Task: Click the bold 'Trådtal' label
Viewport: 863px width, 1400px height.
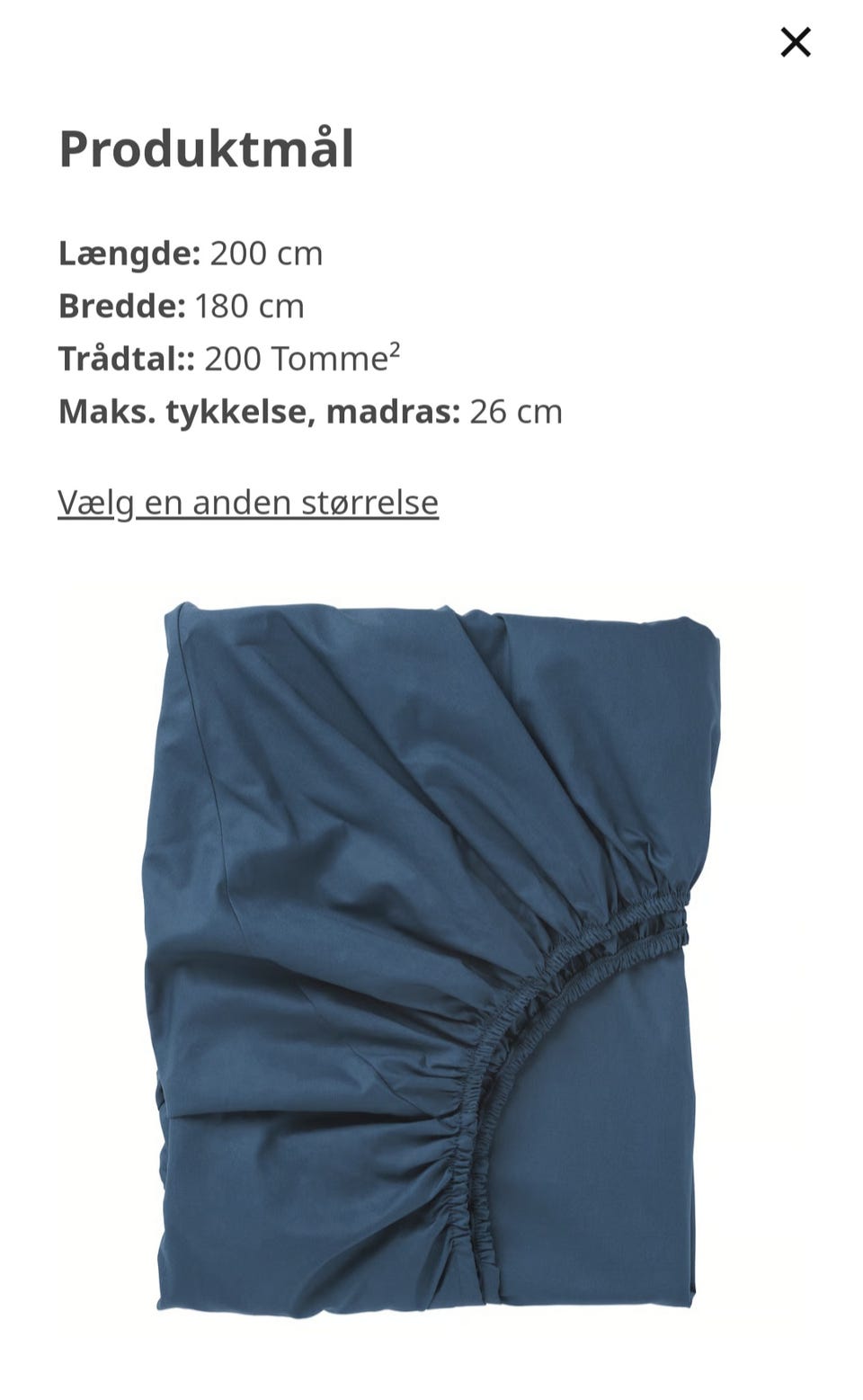Action: (126, 359)
